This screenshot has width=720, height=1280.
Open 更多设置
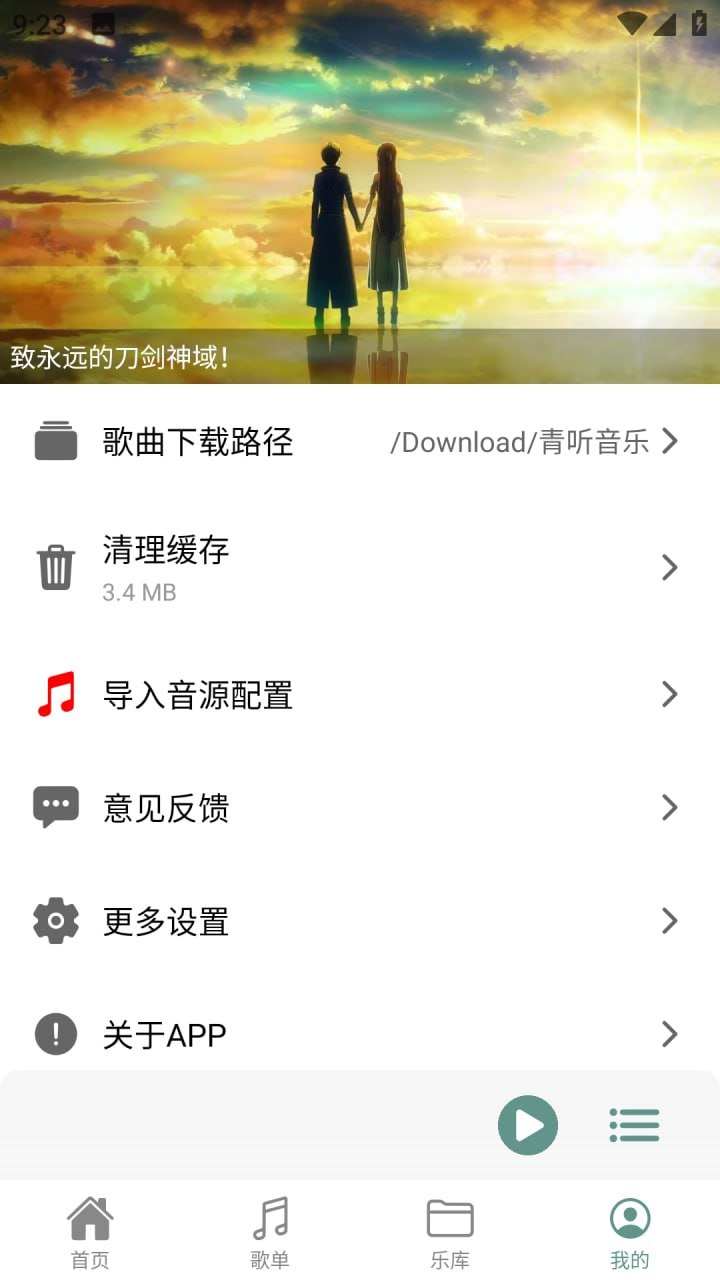(x=360, y=920)
